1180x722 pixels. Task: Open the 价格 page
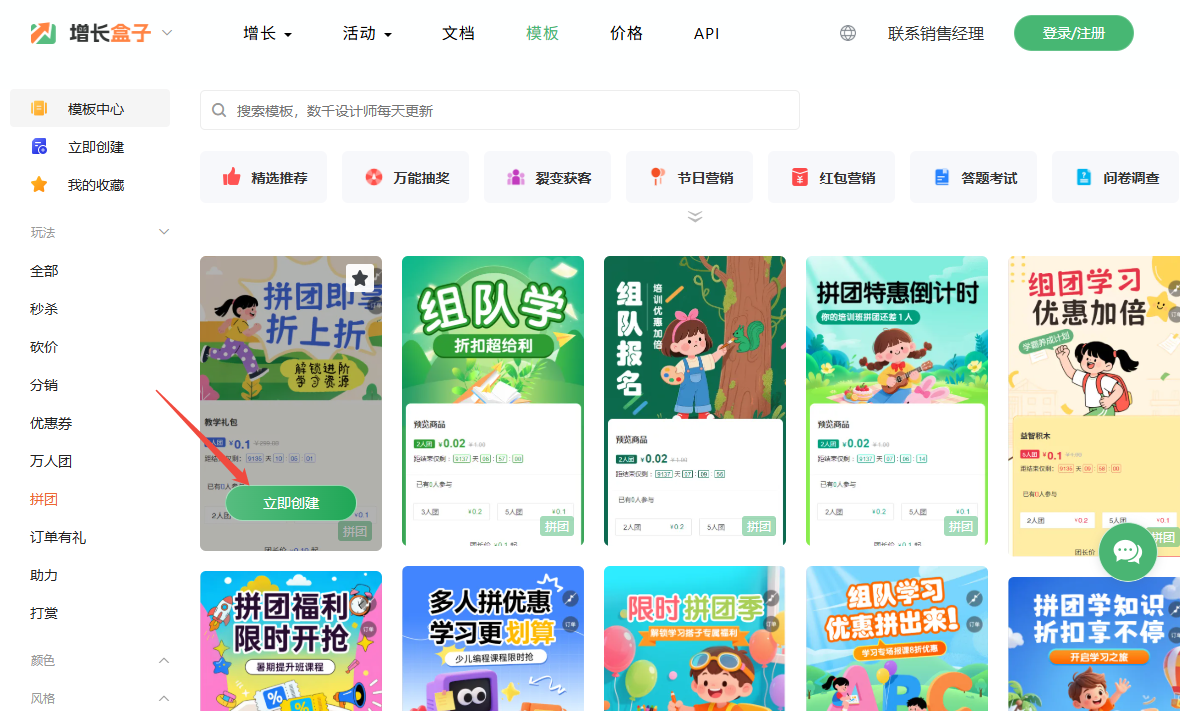[x=626, y=33]
